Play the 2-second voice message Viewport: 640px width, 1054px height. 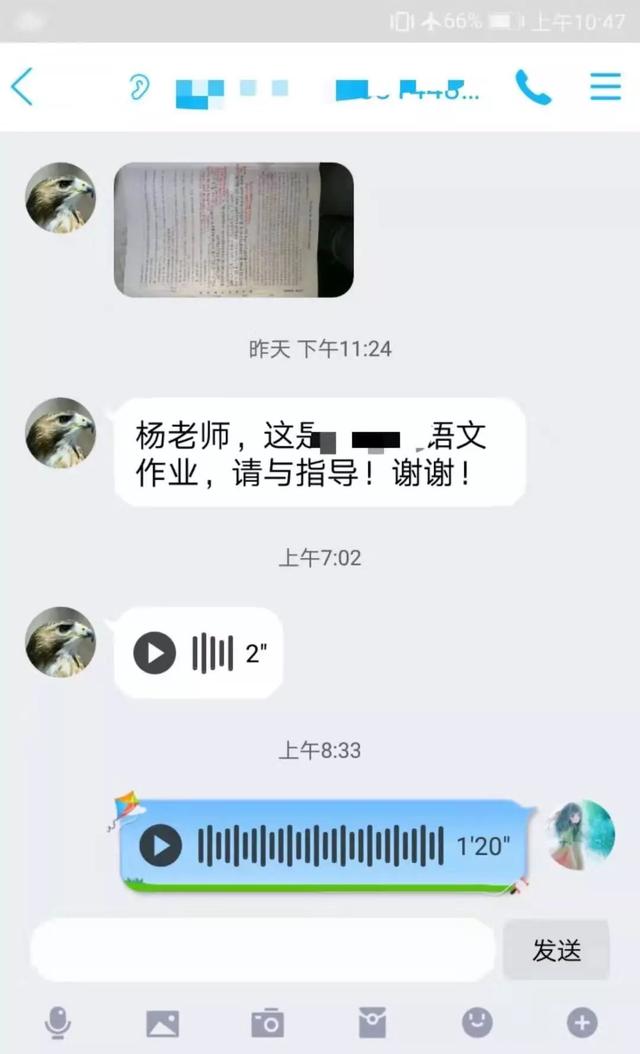pyautogui.click(x=155, y=653)
